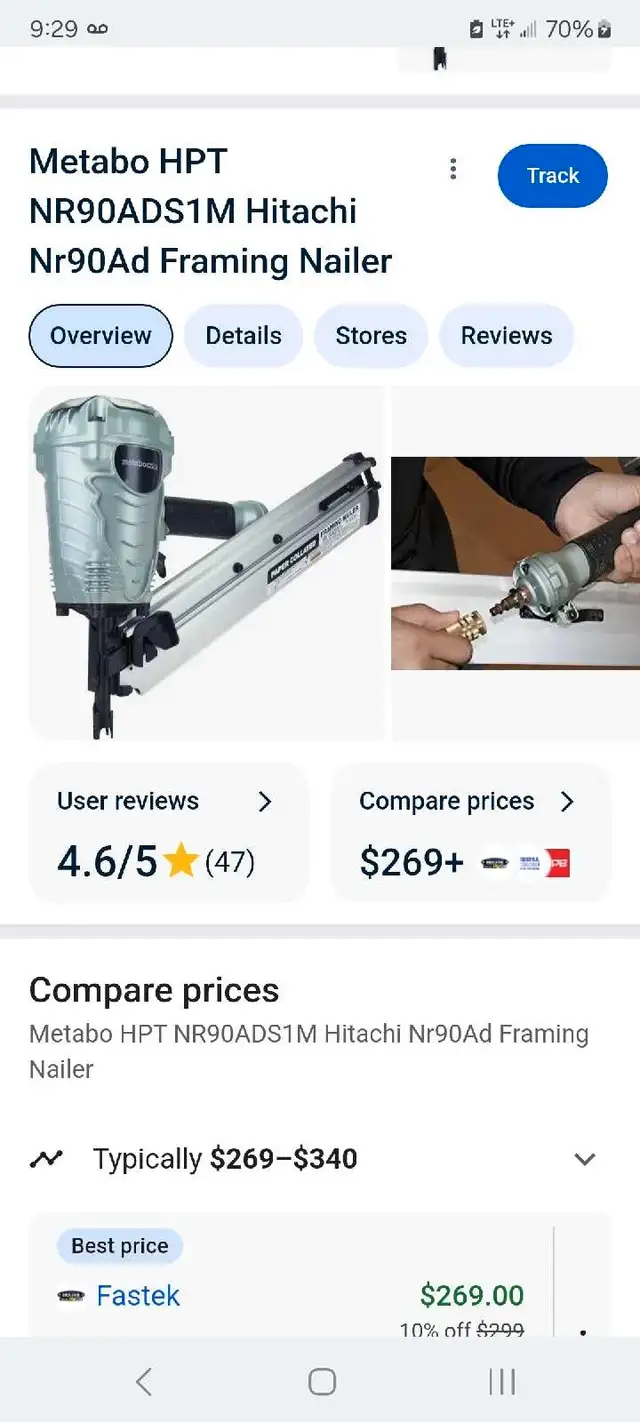Screen dimensions: 640x1422
Task: Switch to the Stores chip
Action: pyautogui.click(x=371, y=336)
